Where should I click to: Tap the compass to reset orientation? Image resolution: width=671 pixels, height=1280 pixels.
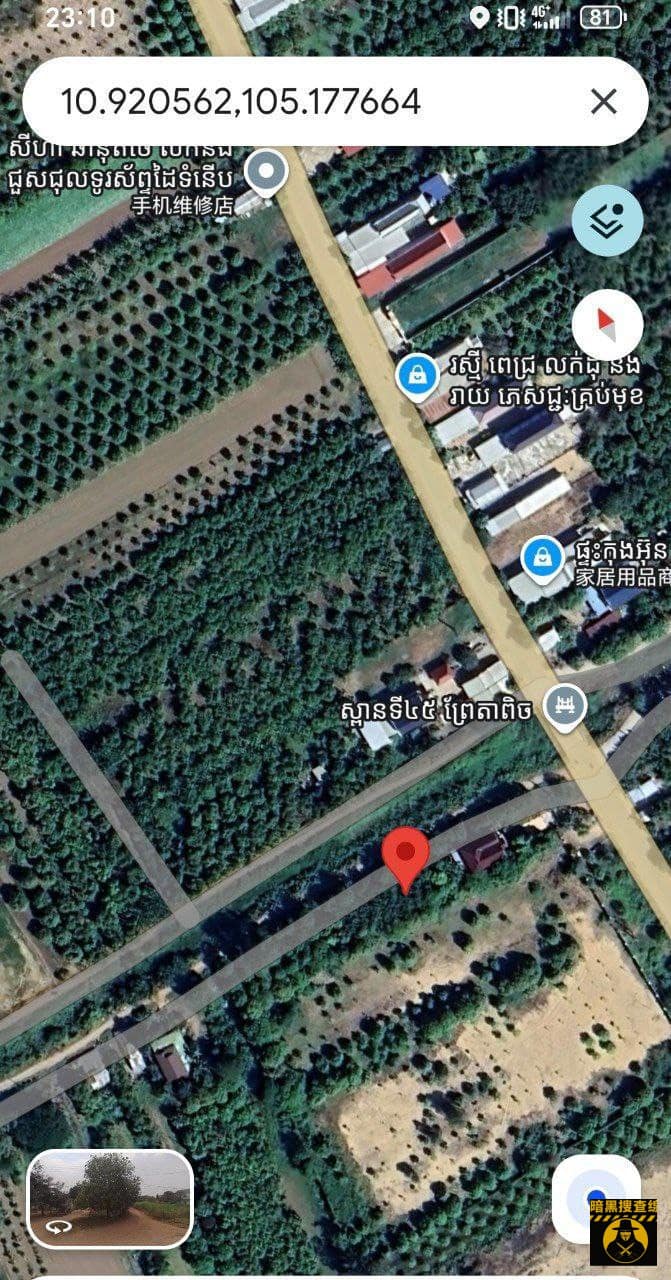[607, 325]
